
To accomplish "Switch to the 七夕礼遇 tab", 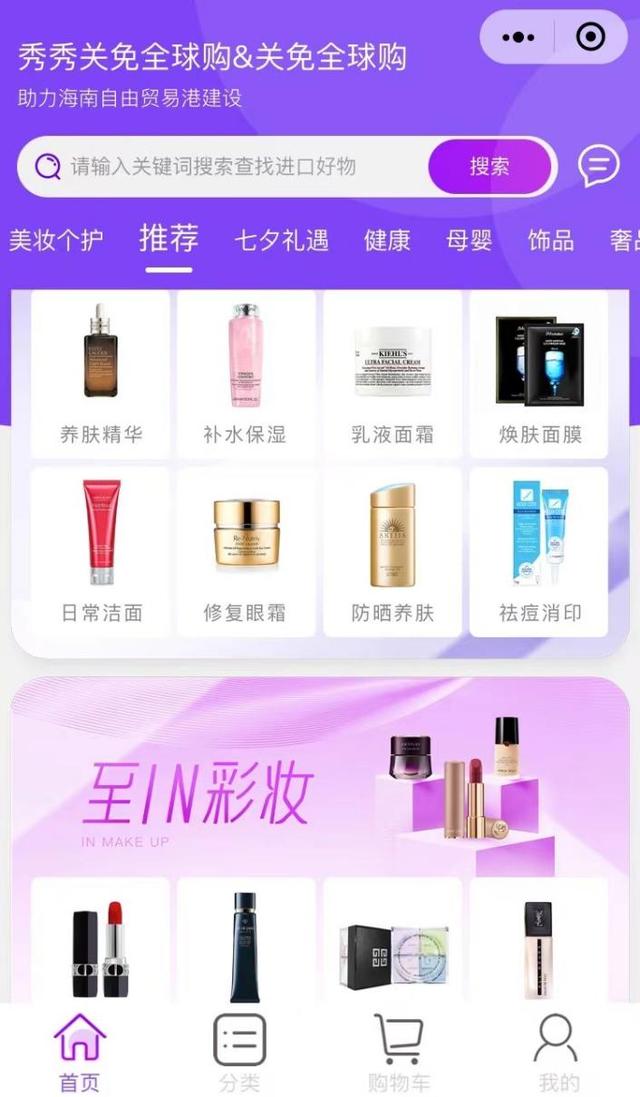I will point(281,240).
